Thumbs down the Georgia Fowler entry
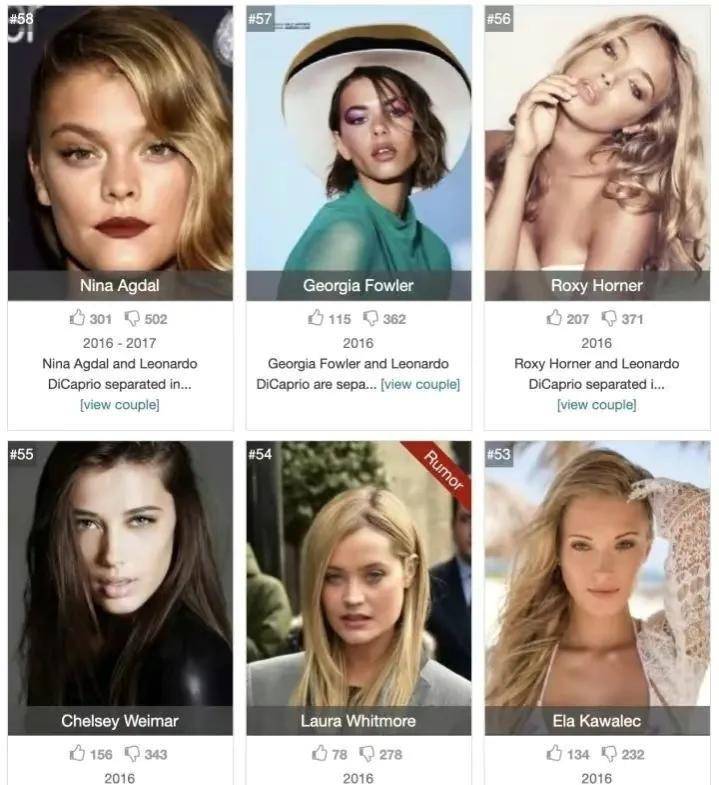This screenshot has height=785, width=719. click(x=370, y=319)
